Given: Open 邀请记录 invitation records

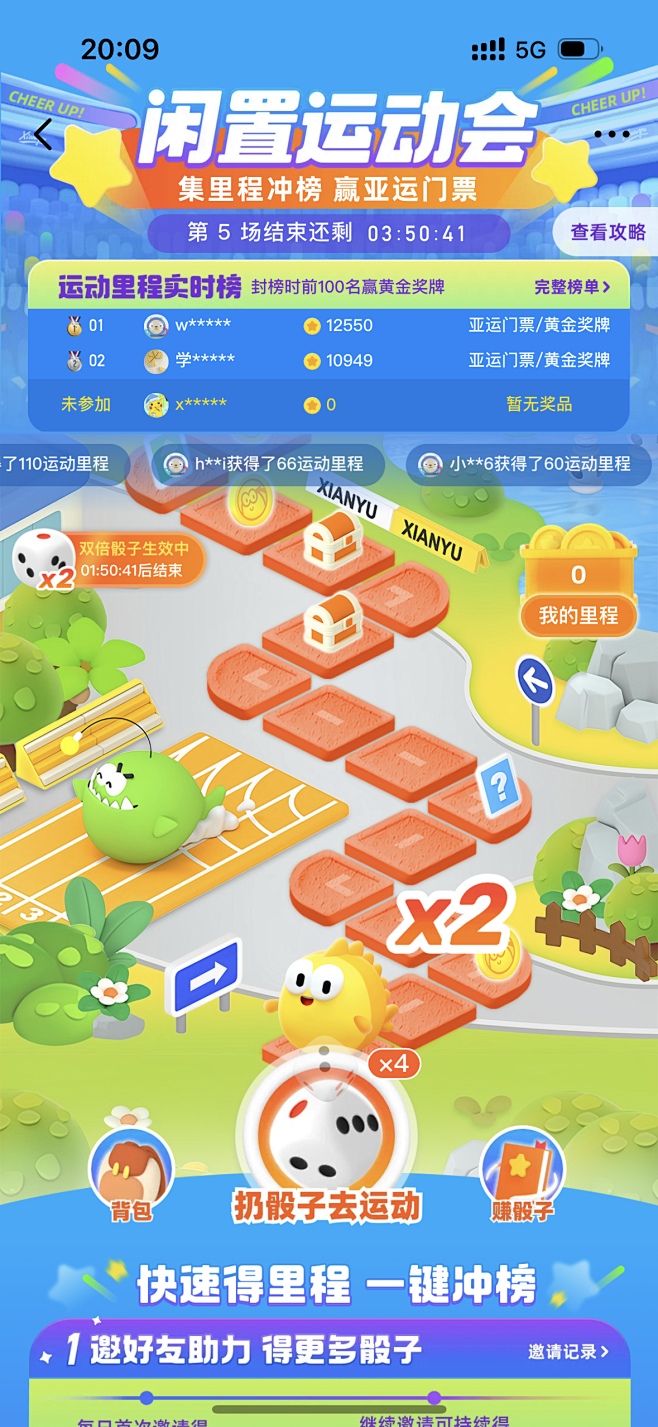Looking at the screenshot, I should (568, 1351).
